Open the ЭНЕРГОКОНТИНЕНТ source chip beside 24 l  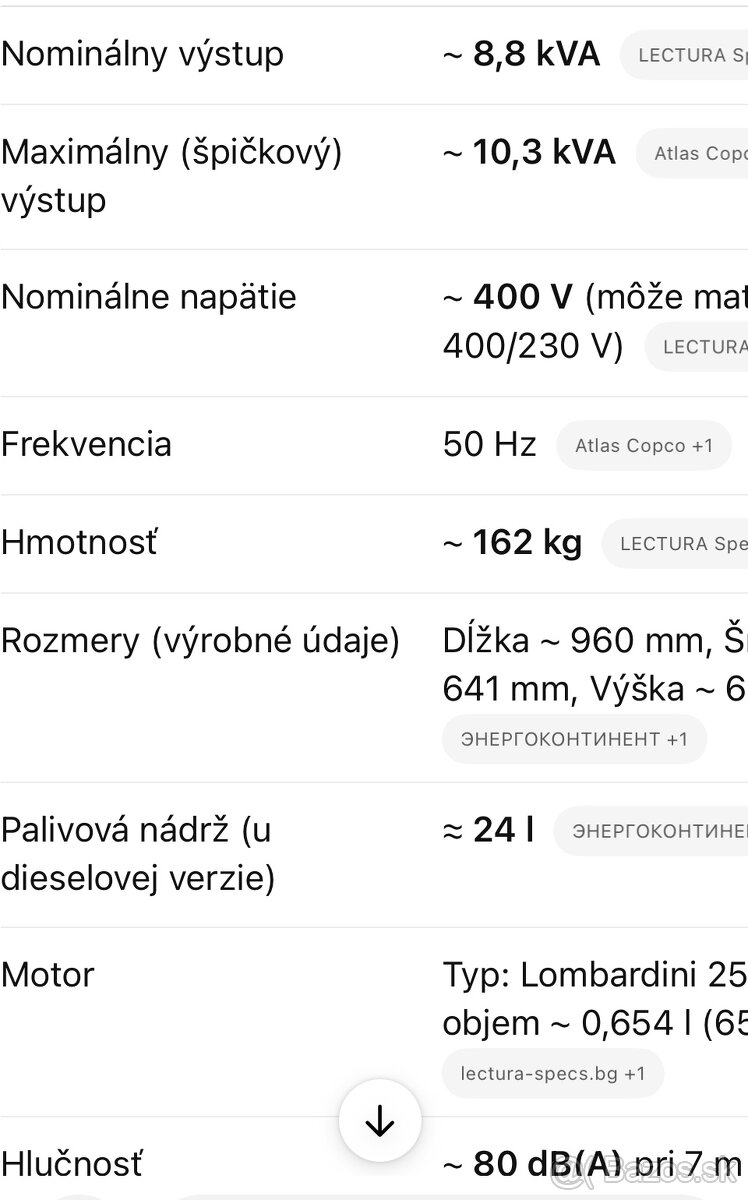coord(655,831)
